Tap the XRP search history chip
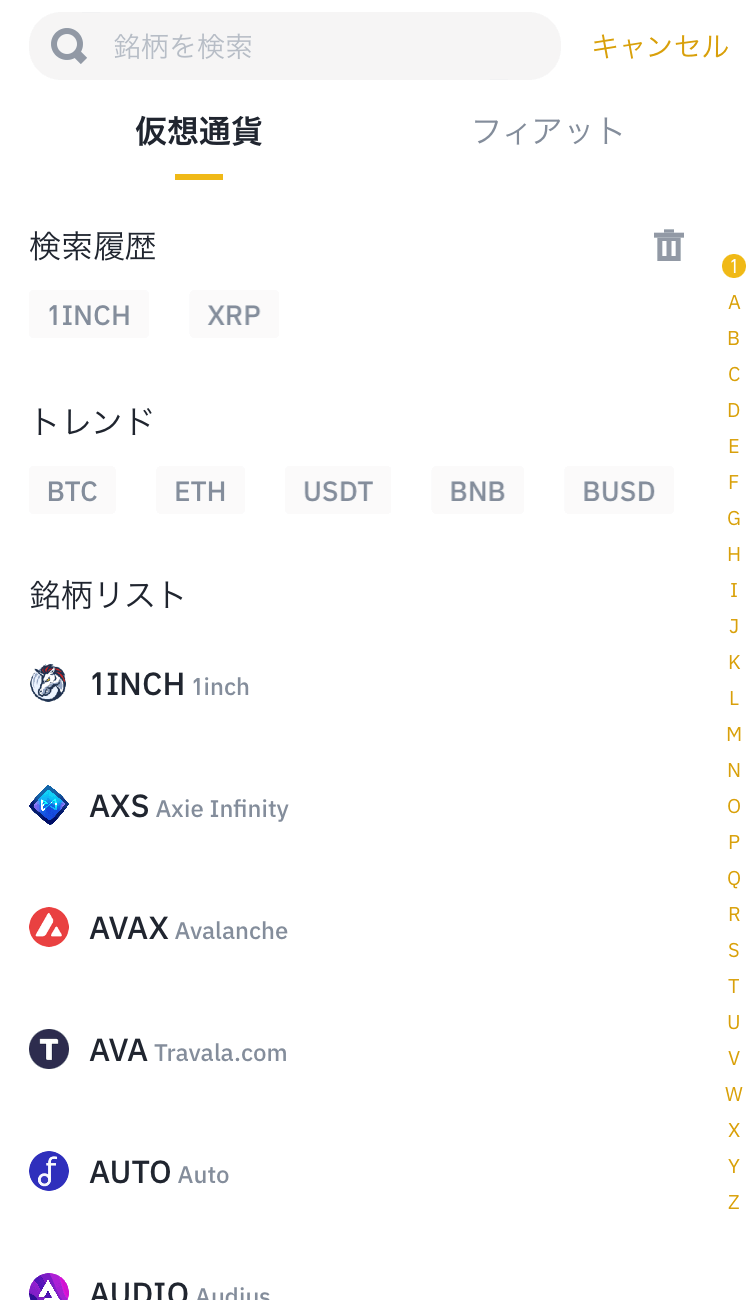This screenshot has height=1300, width=749. click(x=233, y=313)
